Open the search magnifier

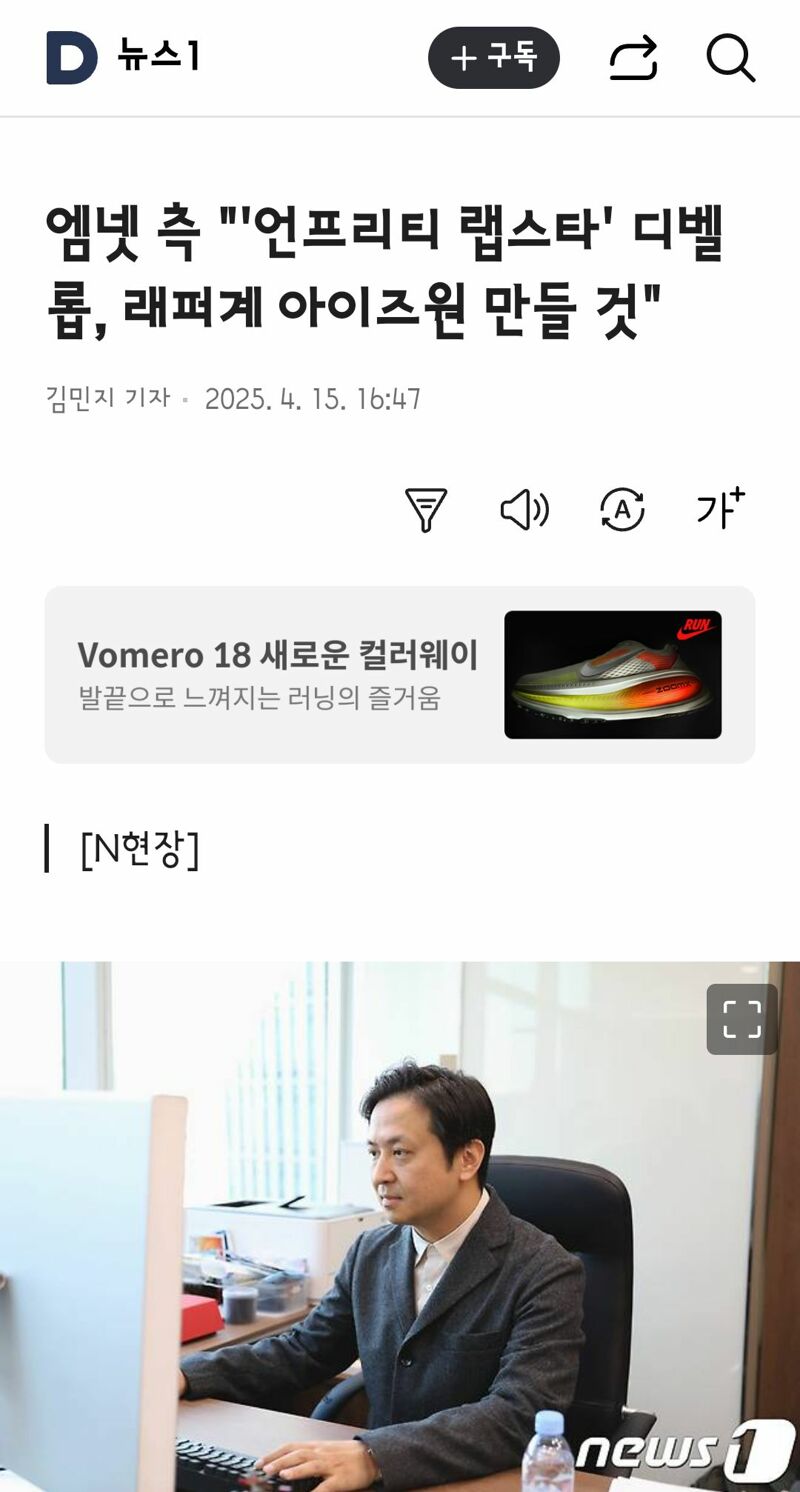pyautogui.click(x=731, y=58)
